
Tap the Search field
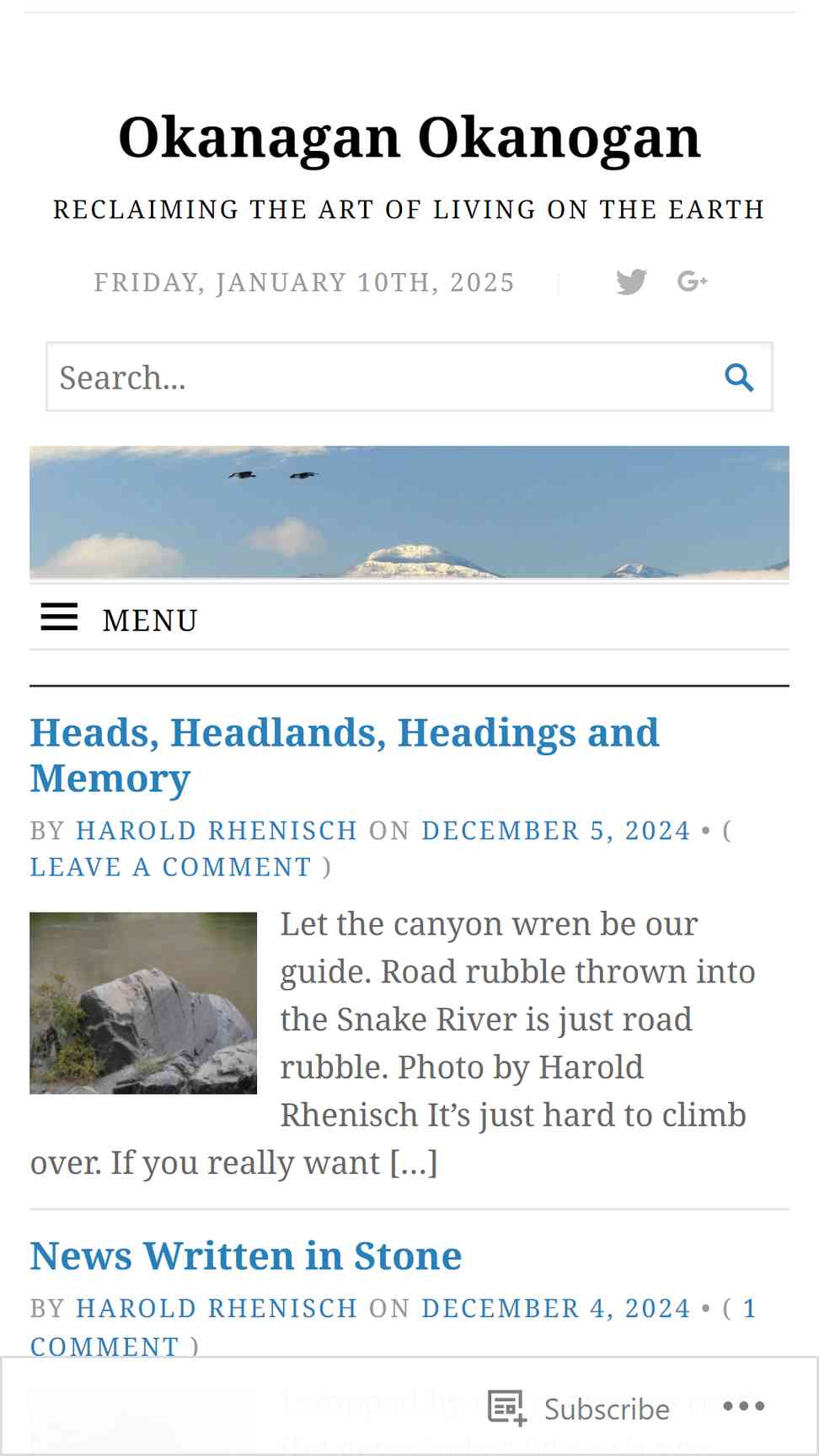point(379,377)
